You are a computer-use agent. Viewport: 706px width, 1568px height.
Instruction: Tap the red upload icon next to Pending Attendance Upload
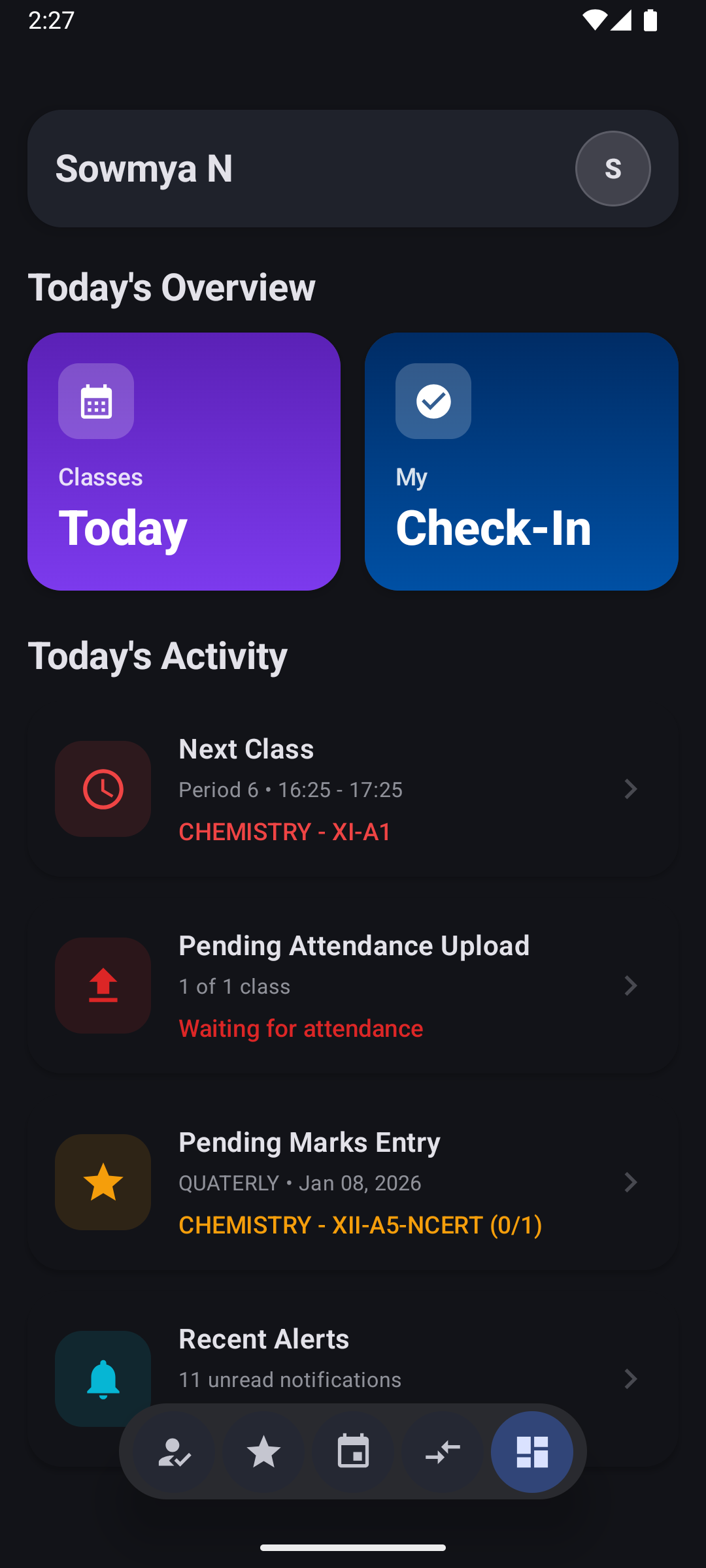pyautogui.click(x=103, y=986)
